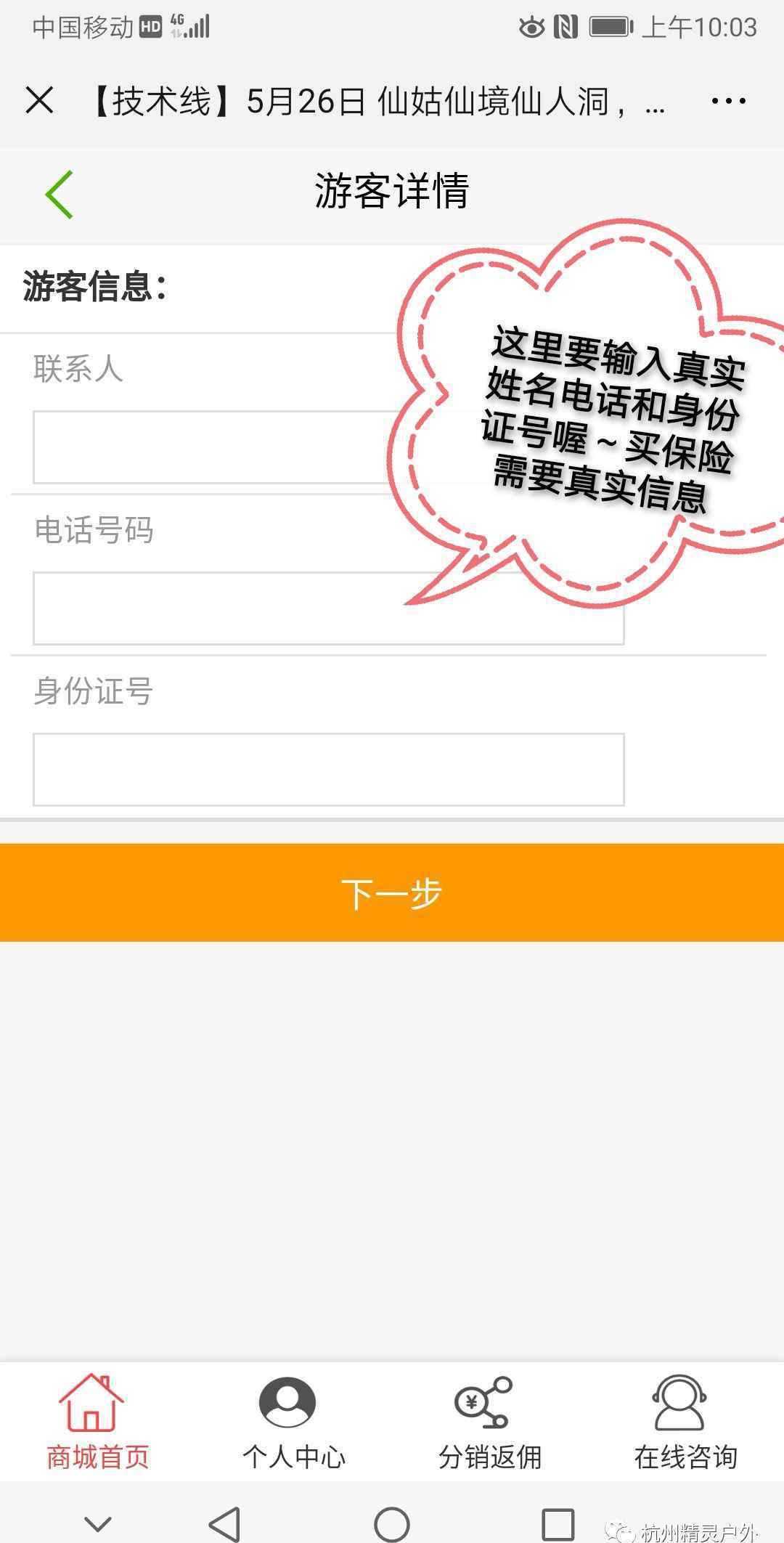Tap the 联系人 input field
The image size is (784, 1543).
328,447
